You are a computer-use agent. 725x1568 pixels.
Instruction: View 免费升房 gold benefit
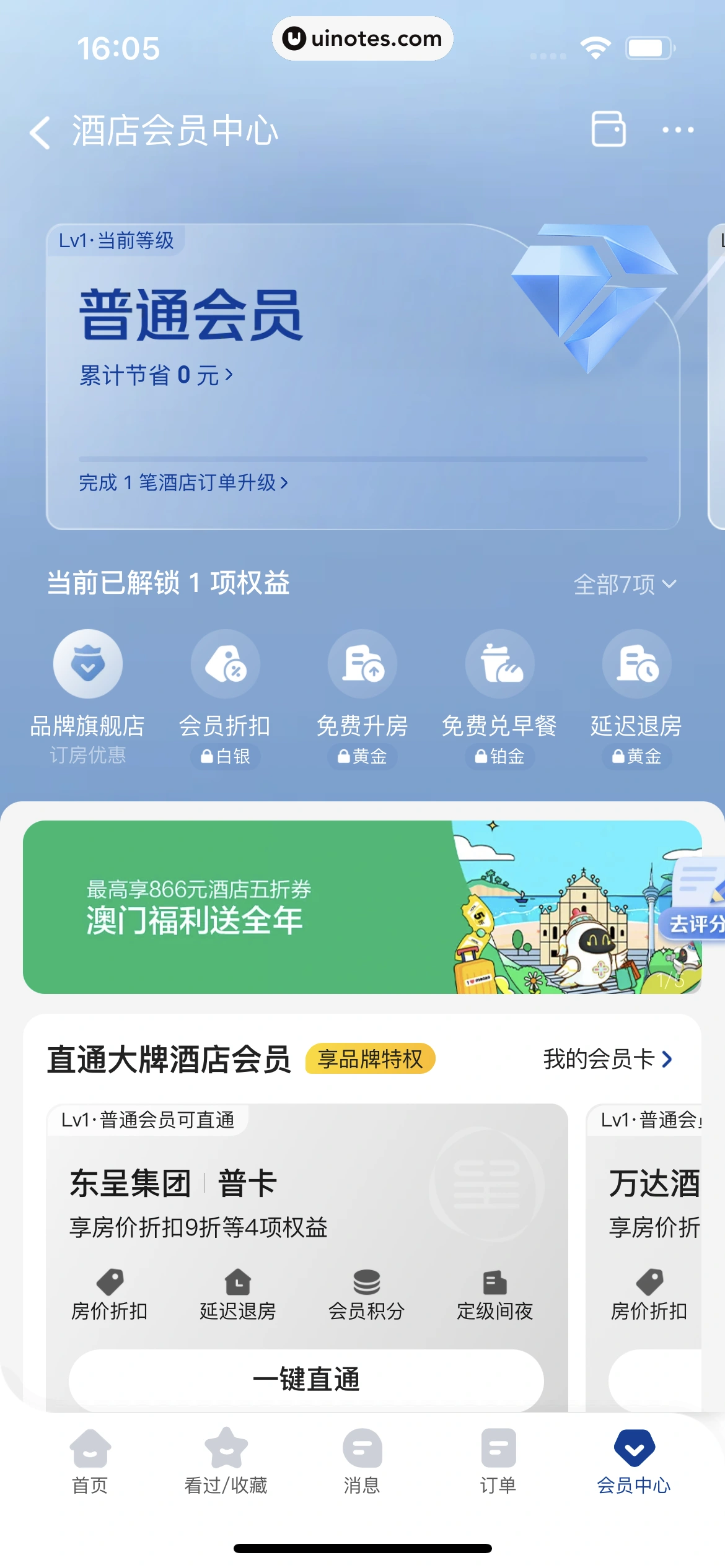pyautogui.click(x=362, y=697)
